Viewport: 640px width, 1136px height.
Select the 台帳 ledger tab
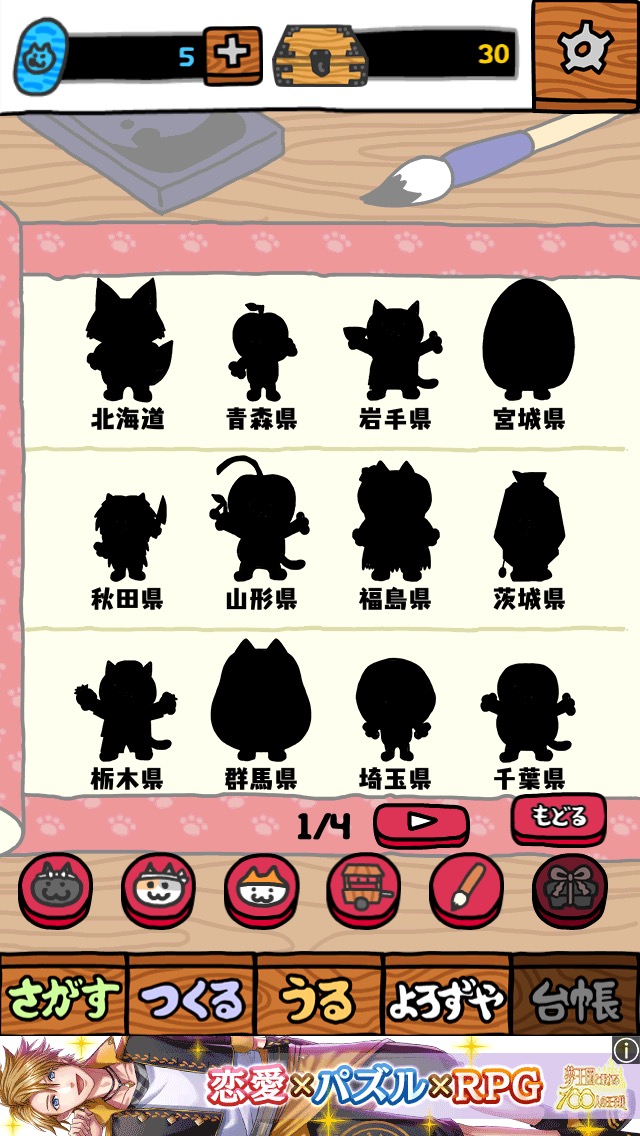point(575,996)
